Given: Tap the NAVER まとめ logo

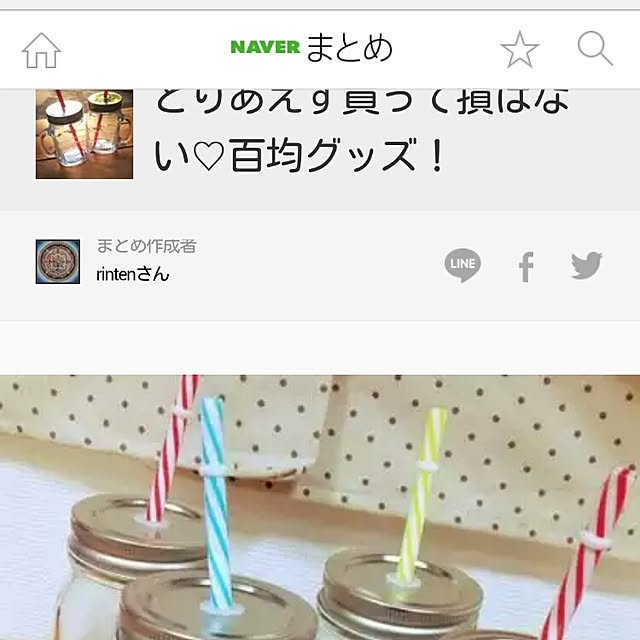Looking at the screenshot, I should 311,48.
